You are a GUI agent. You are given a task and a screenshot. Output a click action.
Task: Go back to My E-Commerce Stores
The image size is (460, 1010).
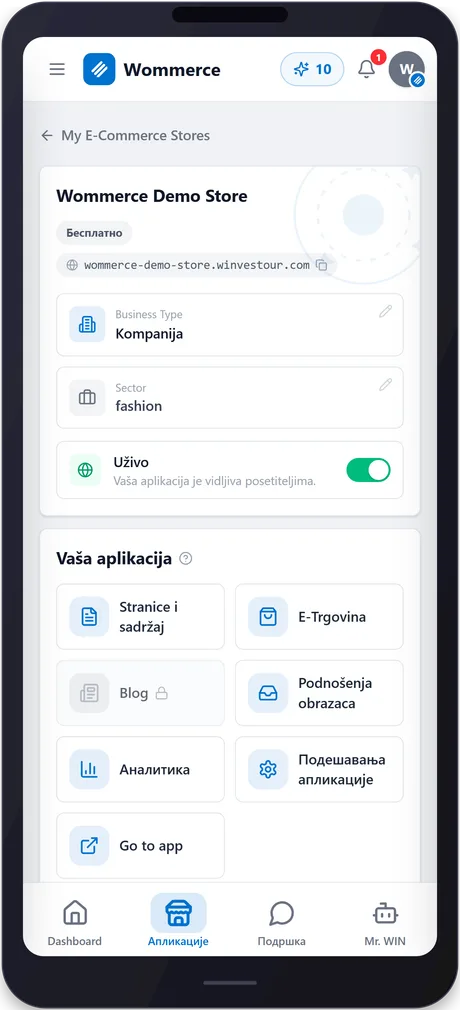point(126,135)
